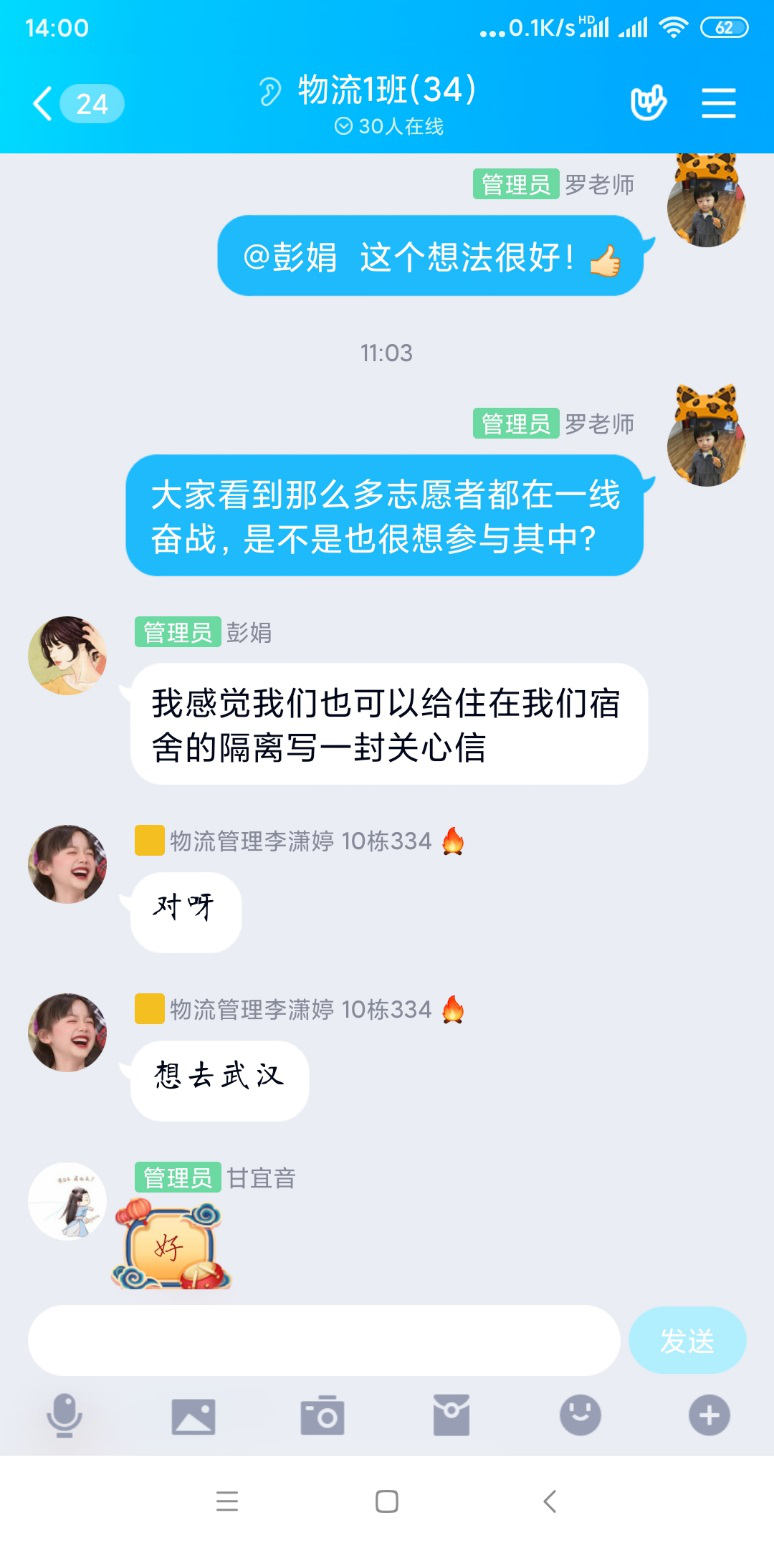Open the emoji sticker panel
This screenshot has height=1548, width=774.
click(x=580, y=1415)
